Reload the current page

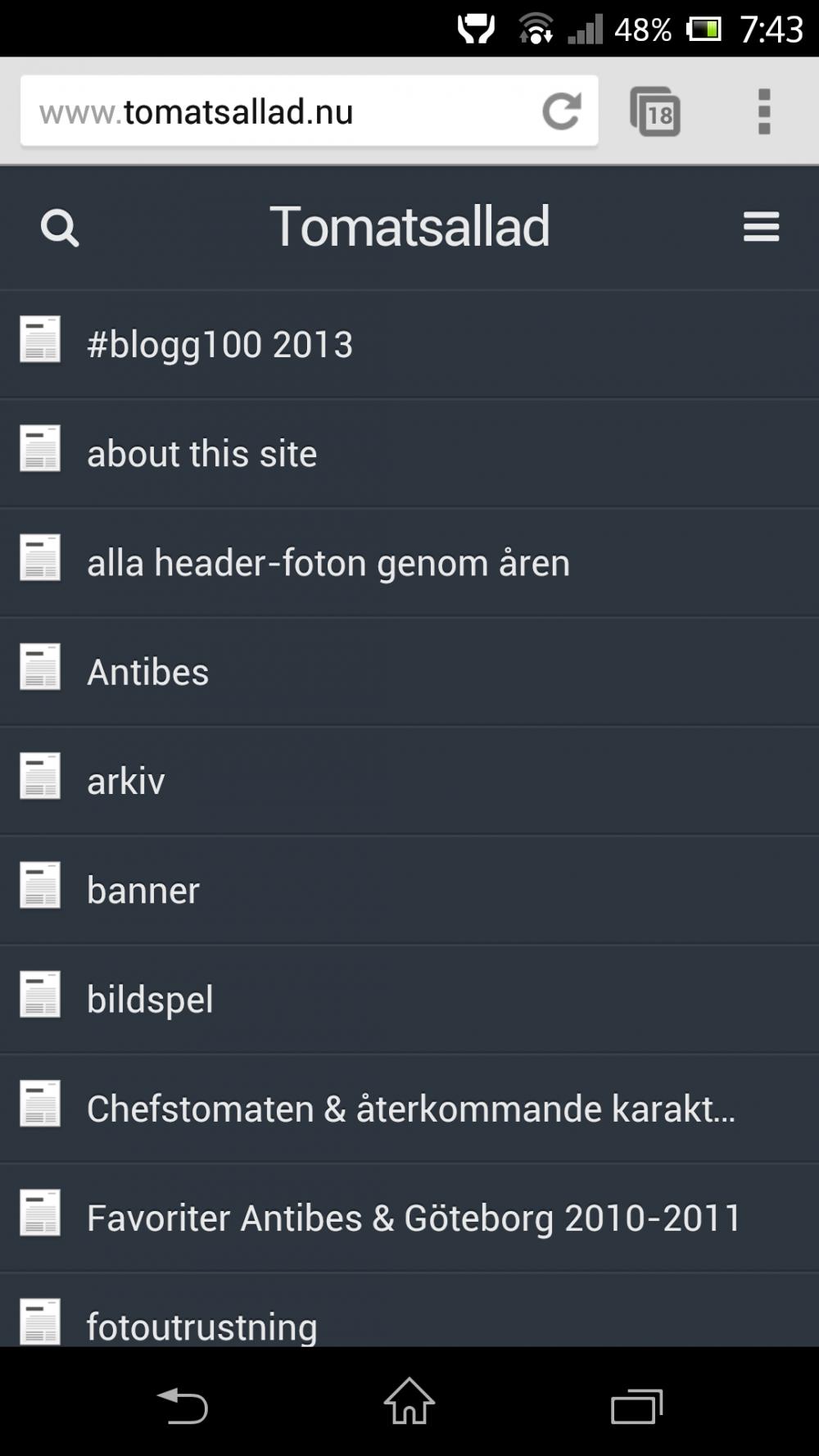click(562, 111)
